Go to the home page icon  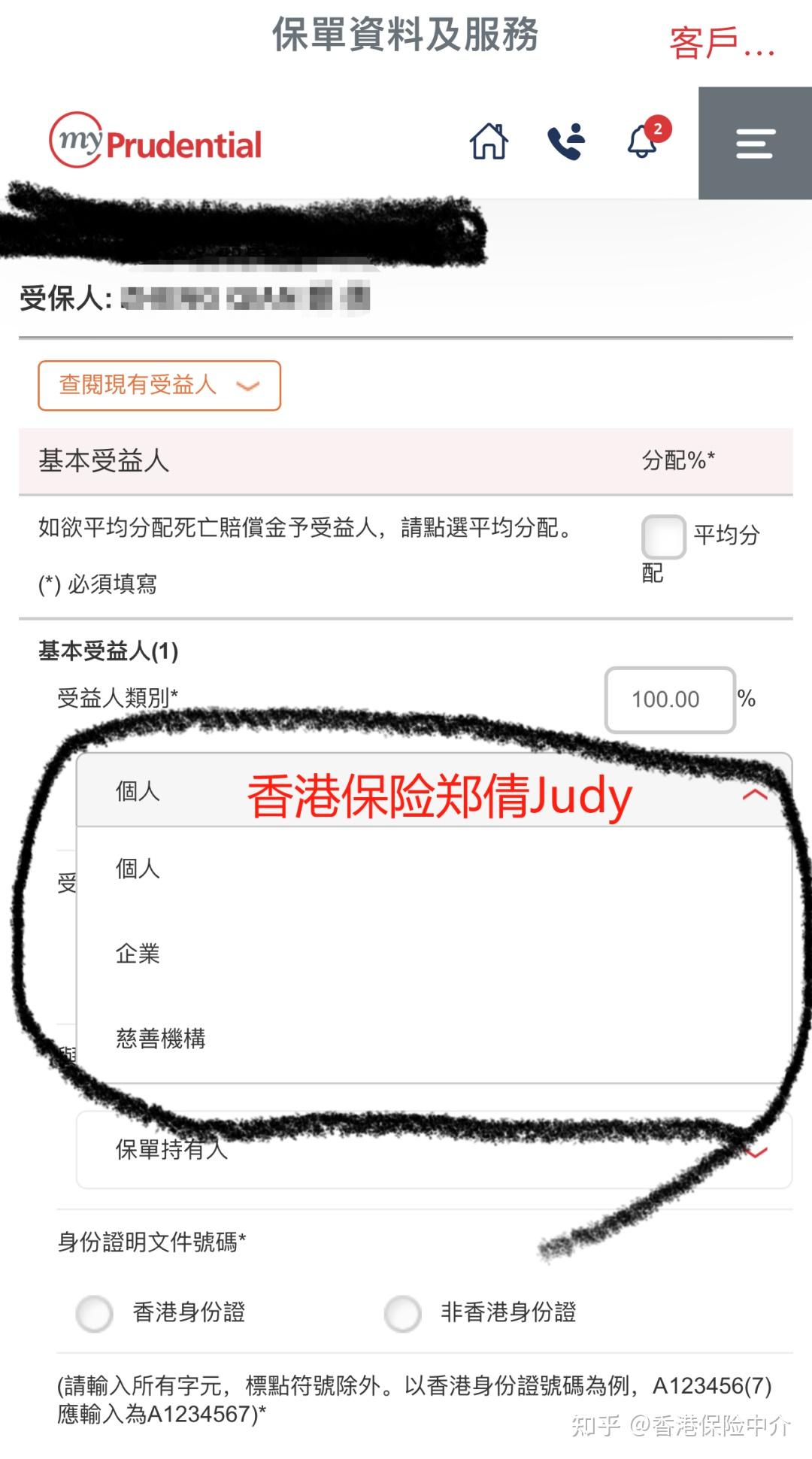coord(489,141)
